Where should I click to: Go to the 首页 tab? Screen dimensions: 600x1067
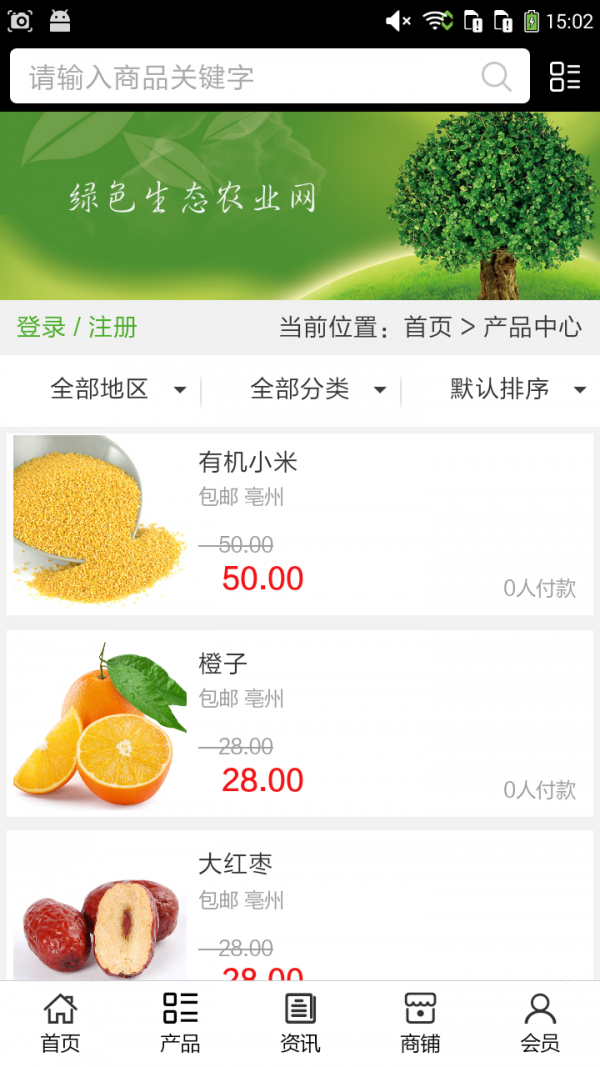[x=60, y=1023]
